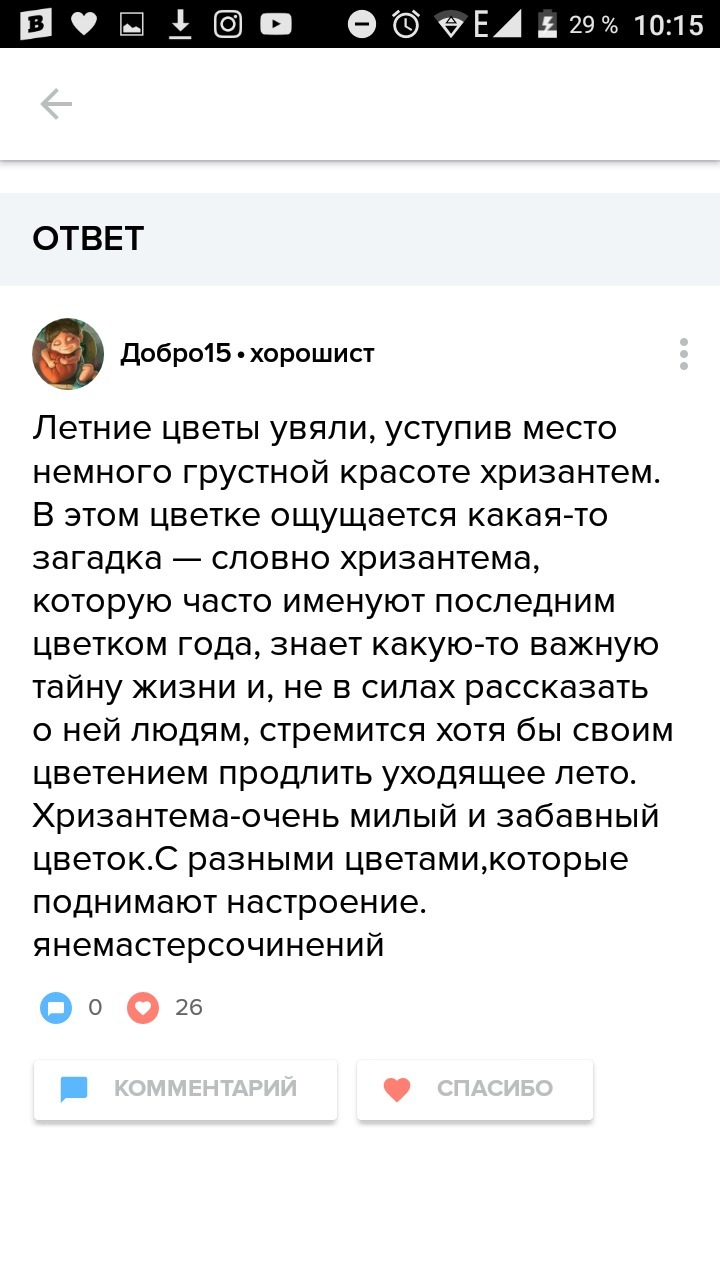
Task: Open Добро15's profile avatar
Action: 68,354
